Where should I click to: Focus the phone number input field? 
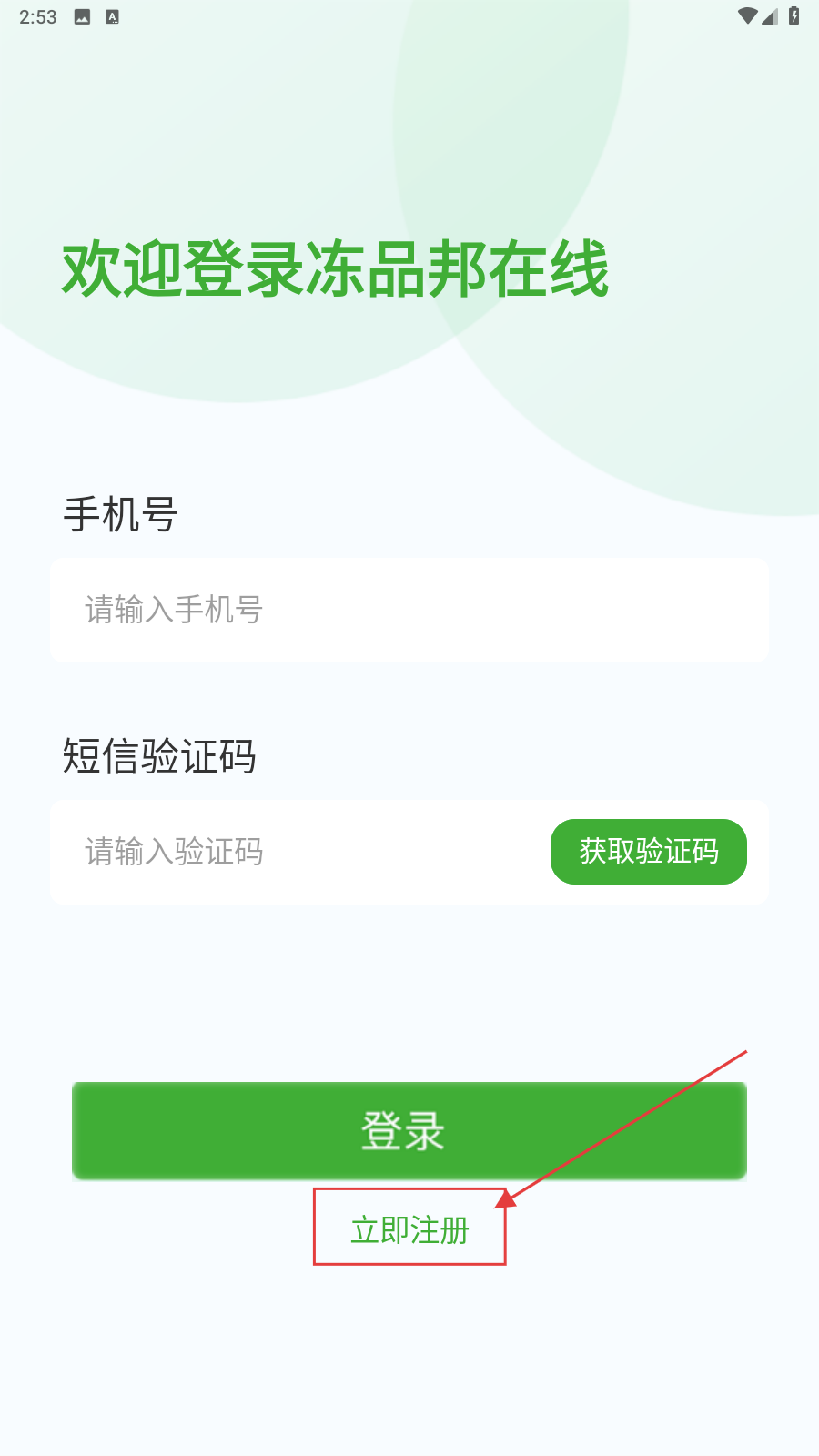tap(409, 610)
